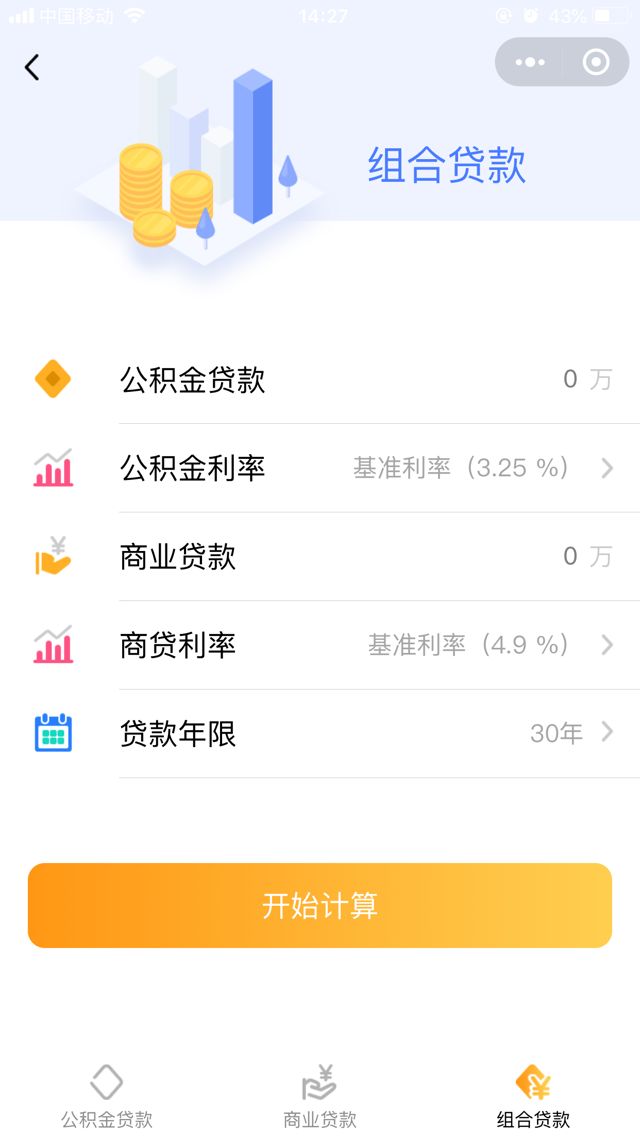Tap 开始计算 to calculate
This screenshot has width=640, height=1137.
point(320,905)
